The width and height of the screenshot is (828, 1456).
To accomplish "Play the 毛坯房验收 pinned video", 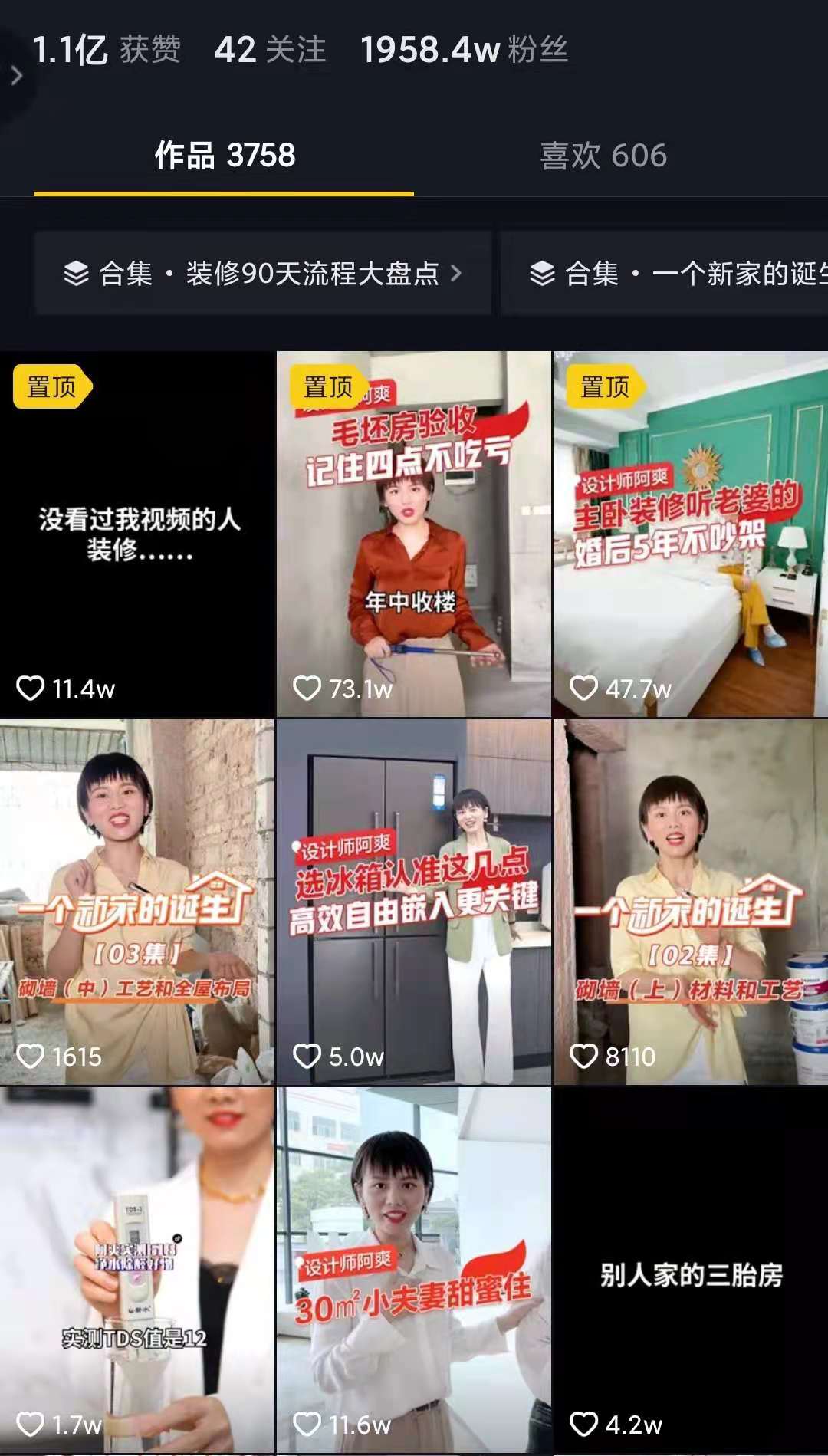I will [414, 534].
